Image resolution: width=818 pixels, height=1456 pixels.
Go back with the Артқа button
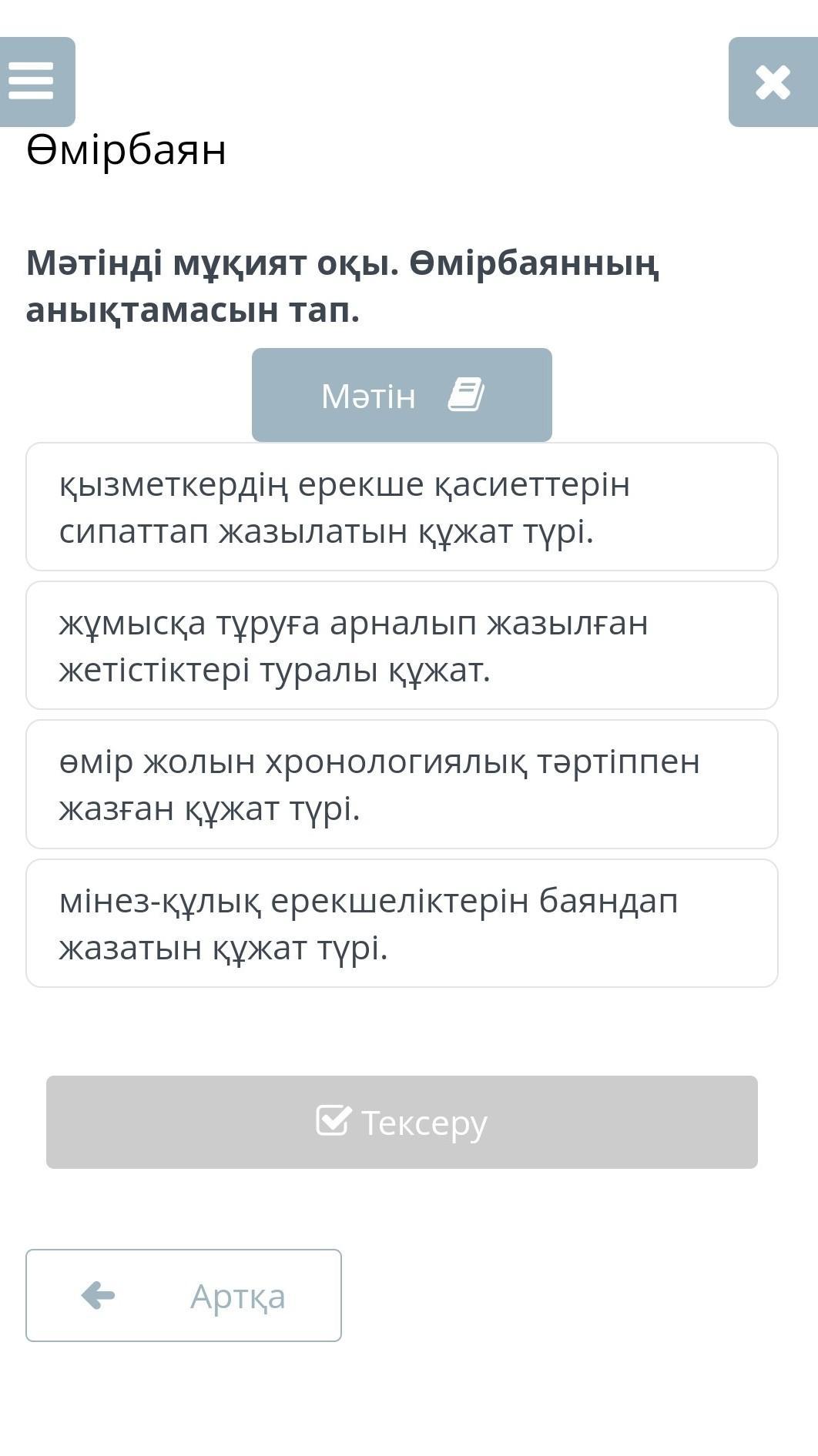coord(183,1295)
